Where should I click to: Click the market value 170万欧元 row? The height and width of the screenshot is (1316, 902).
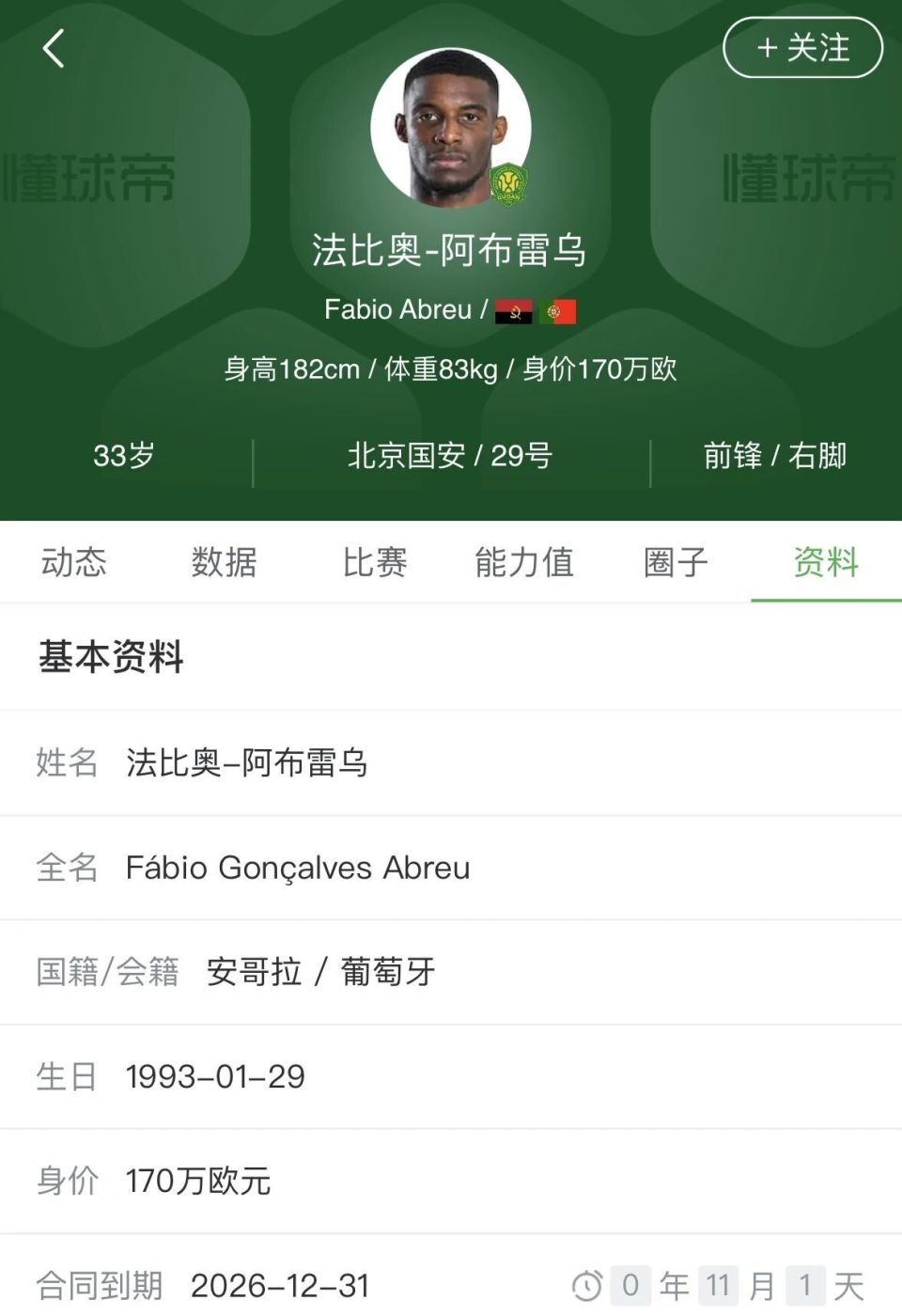point(198,1182)
